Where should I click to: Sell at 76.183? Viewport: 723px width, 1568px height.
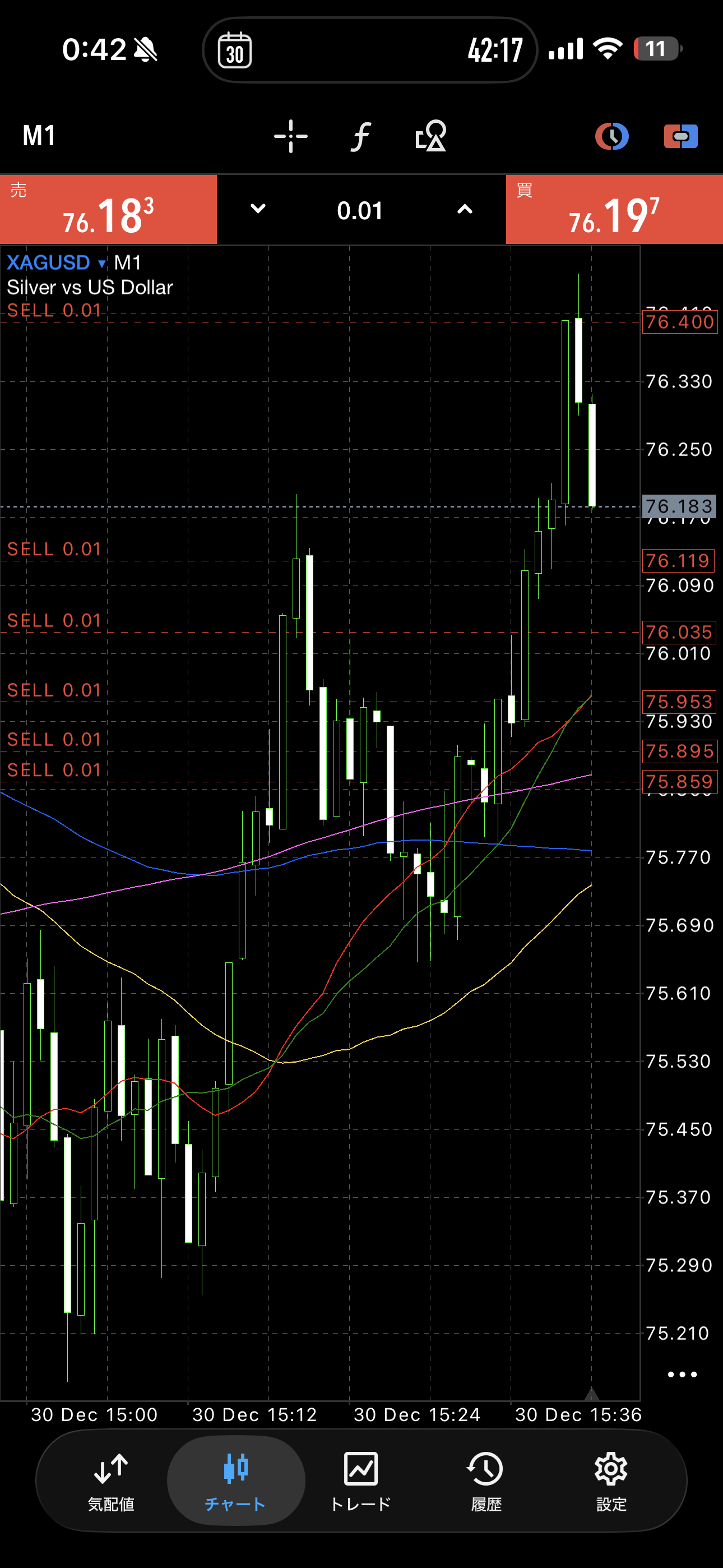pos(108,210)
